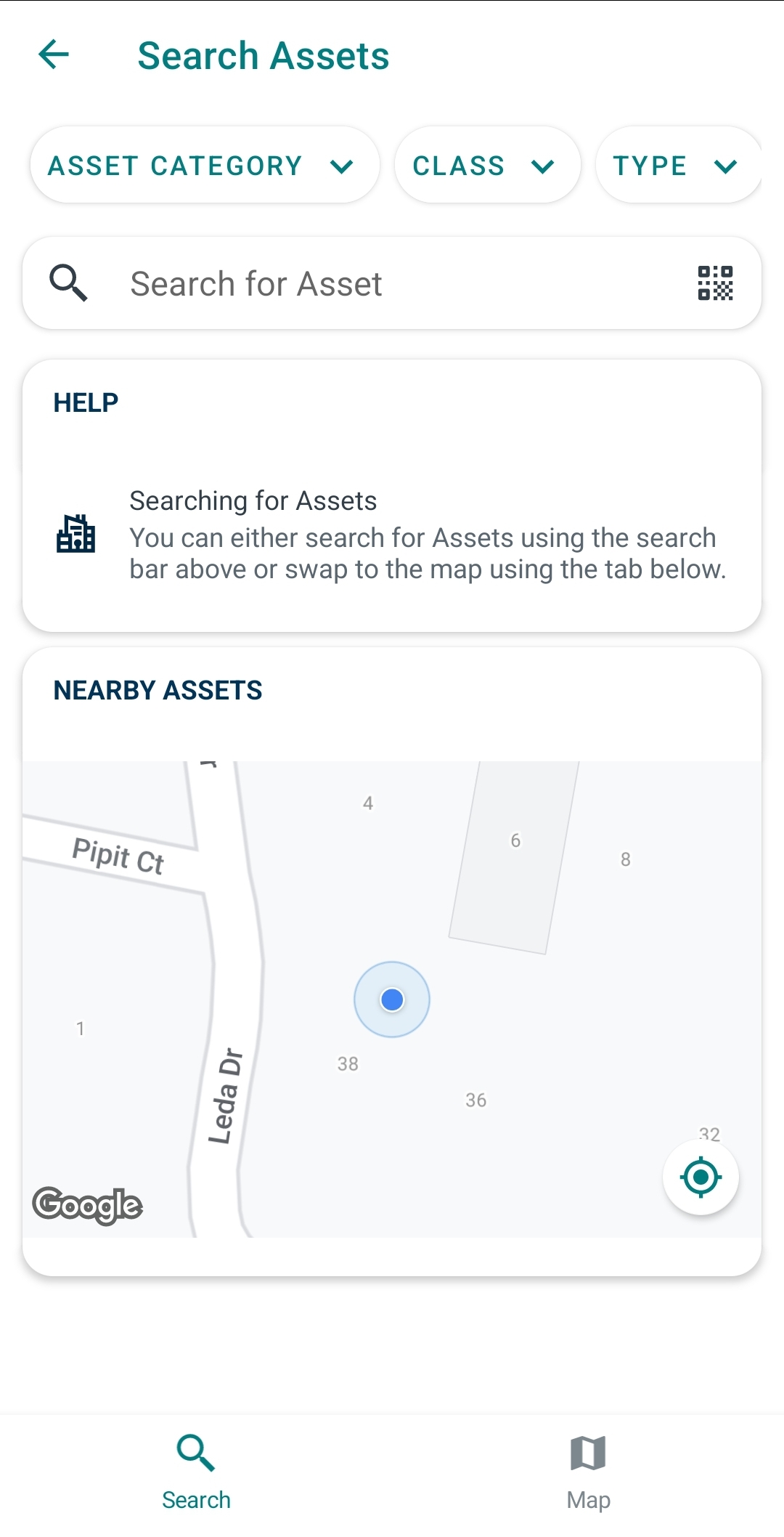784x1537 pixels.
Task: Open the Type filter dropdown
Action: pyautogui.click(x=677, y=166)
